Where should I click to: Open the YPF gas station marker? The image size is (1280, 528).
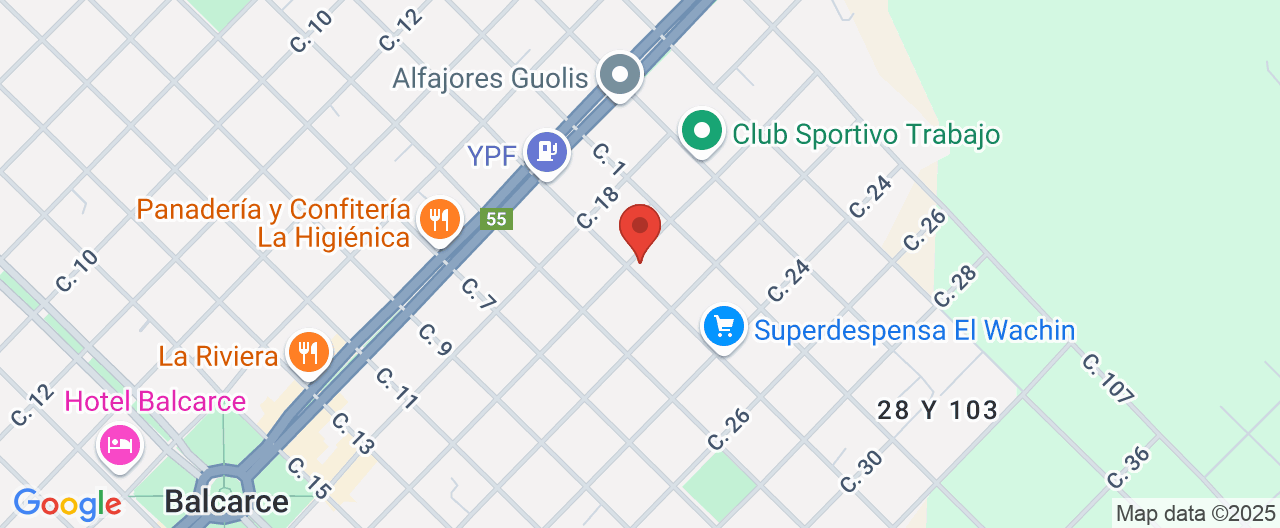[547, 153]
